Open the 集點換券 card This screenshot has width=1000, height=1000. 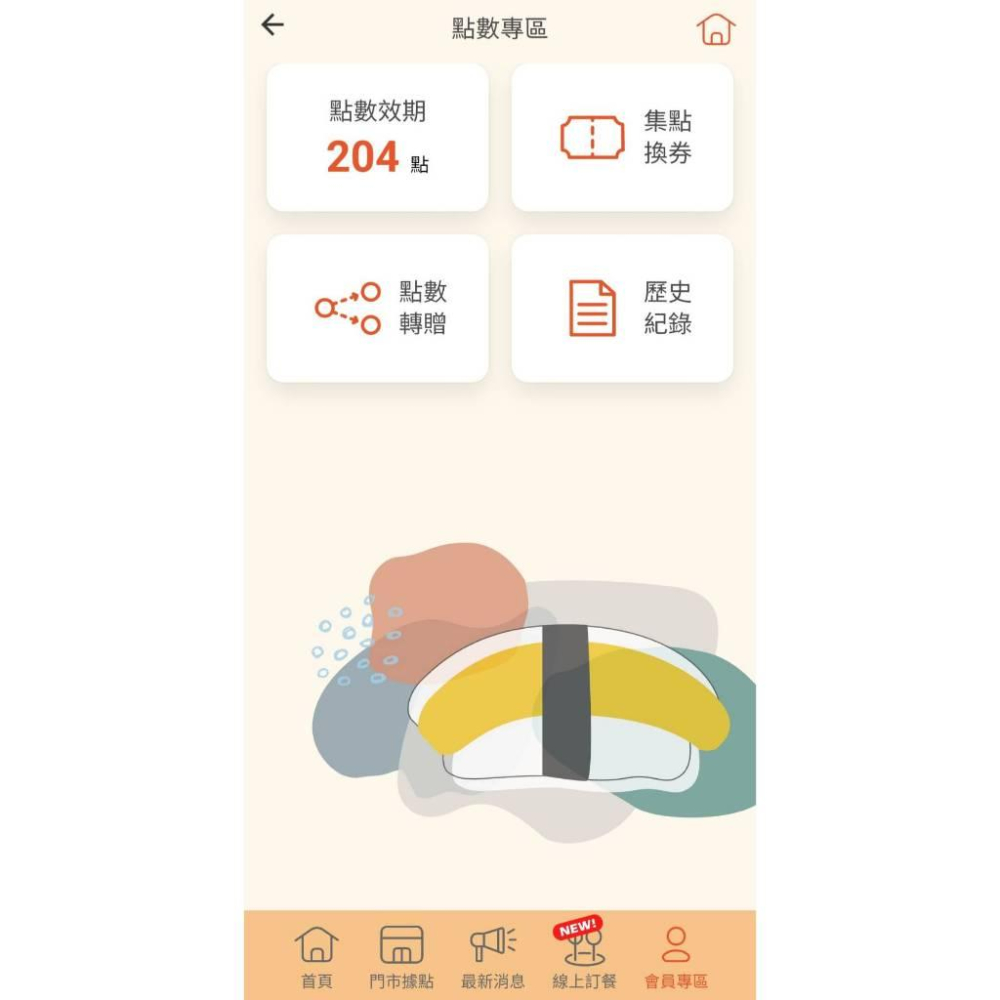tap(622, 138)
